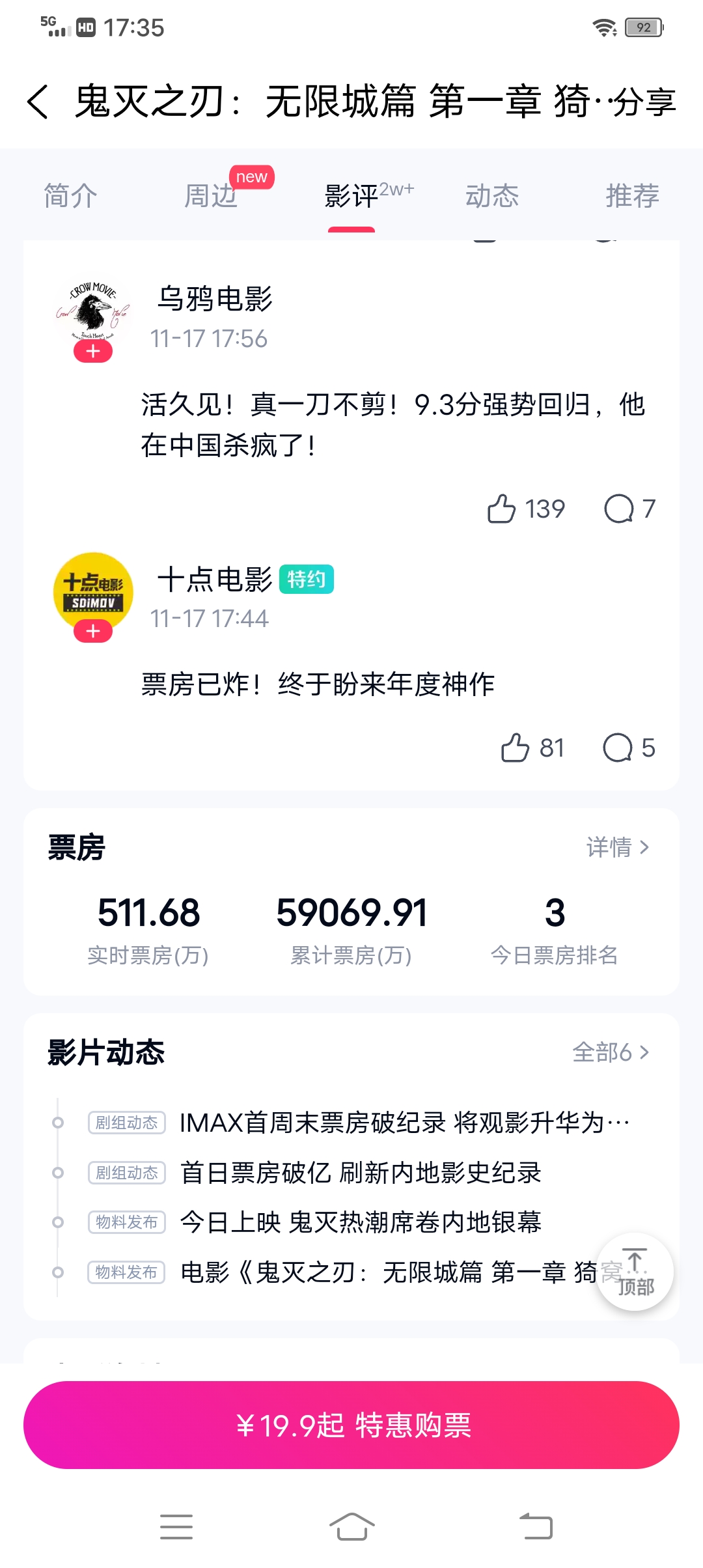
Task: View 全部6 film updates
Action: (x=611, y=1052)
